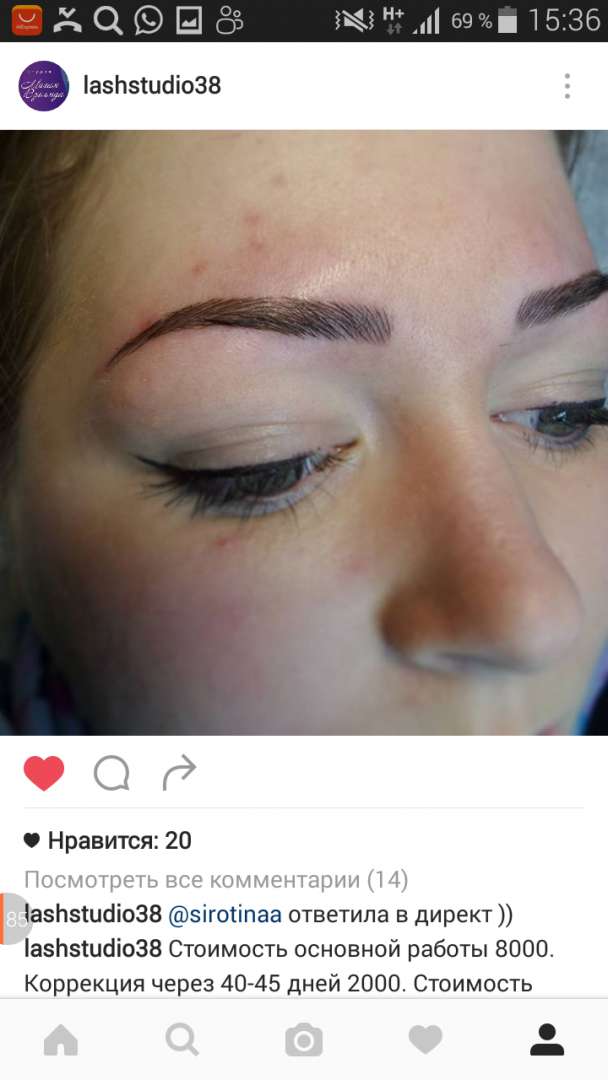Open the @sirotinaa mention
The image size is (608, 1080).
coord(225,914)
